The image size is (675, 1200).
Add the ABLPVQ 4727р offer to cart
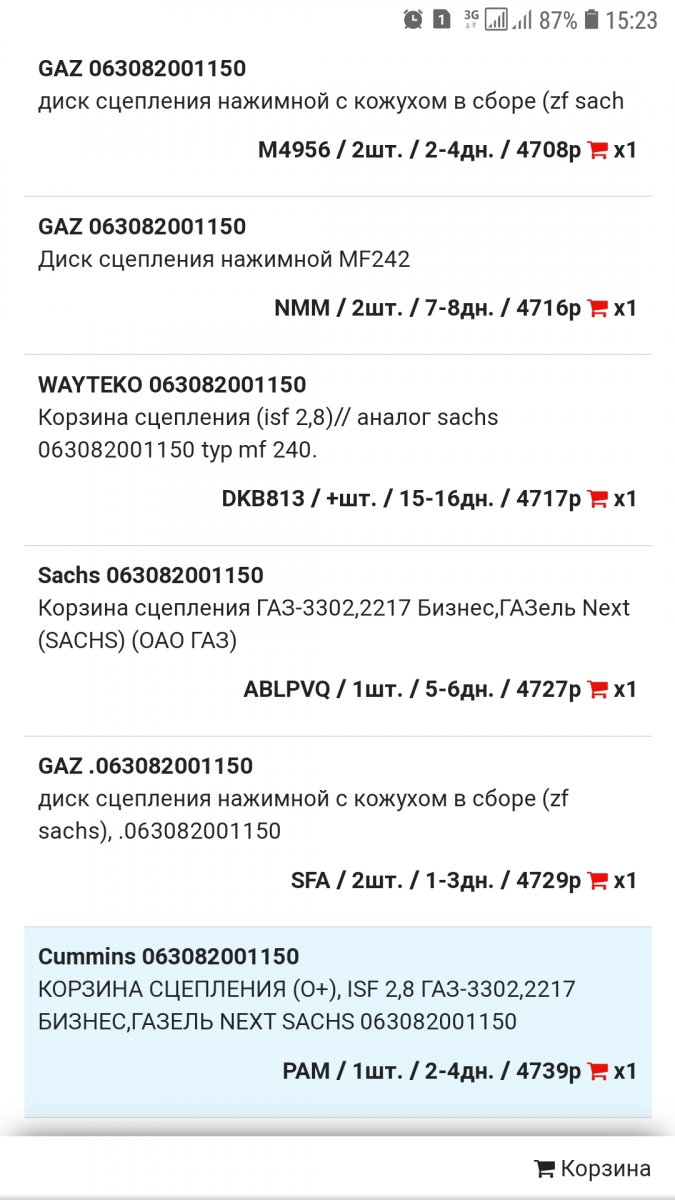(x=598, y=690)
